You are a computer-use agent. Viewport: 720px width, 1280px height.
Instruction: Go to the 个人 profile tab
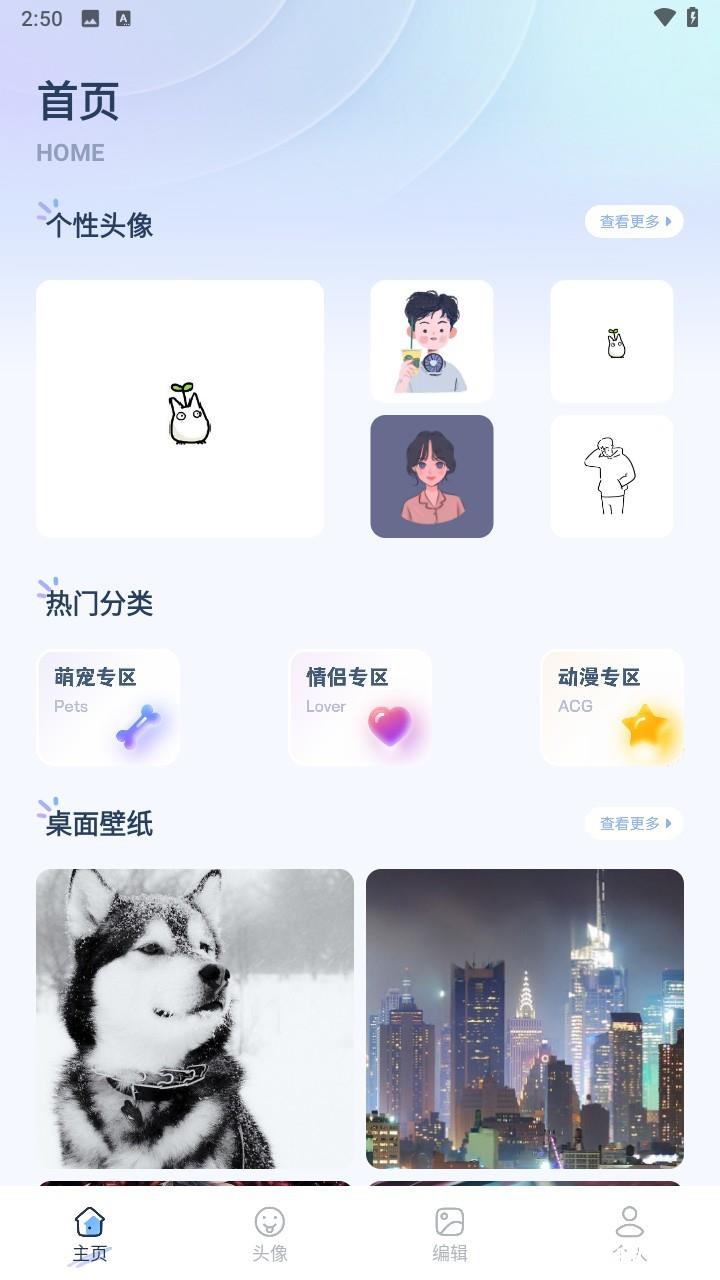[x=630, y=1234]
